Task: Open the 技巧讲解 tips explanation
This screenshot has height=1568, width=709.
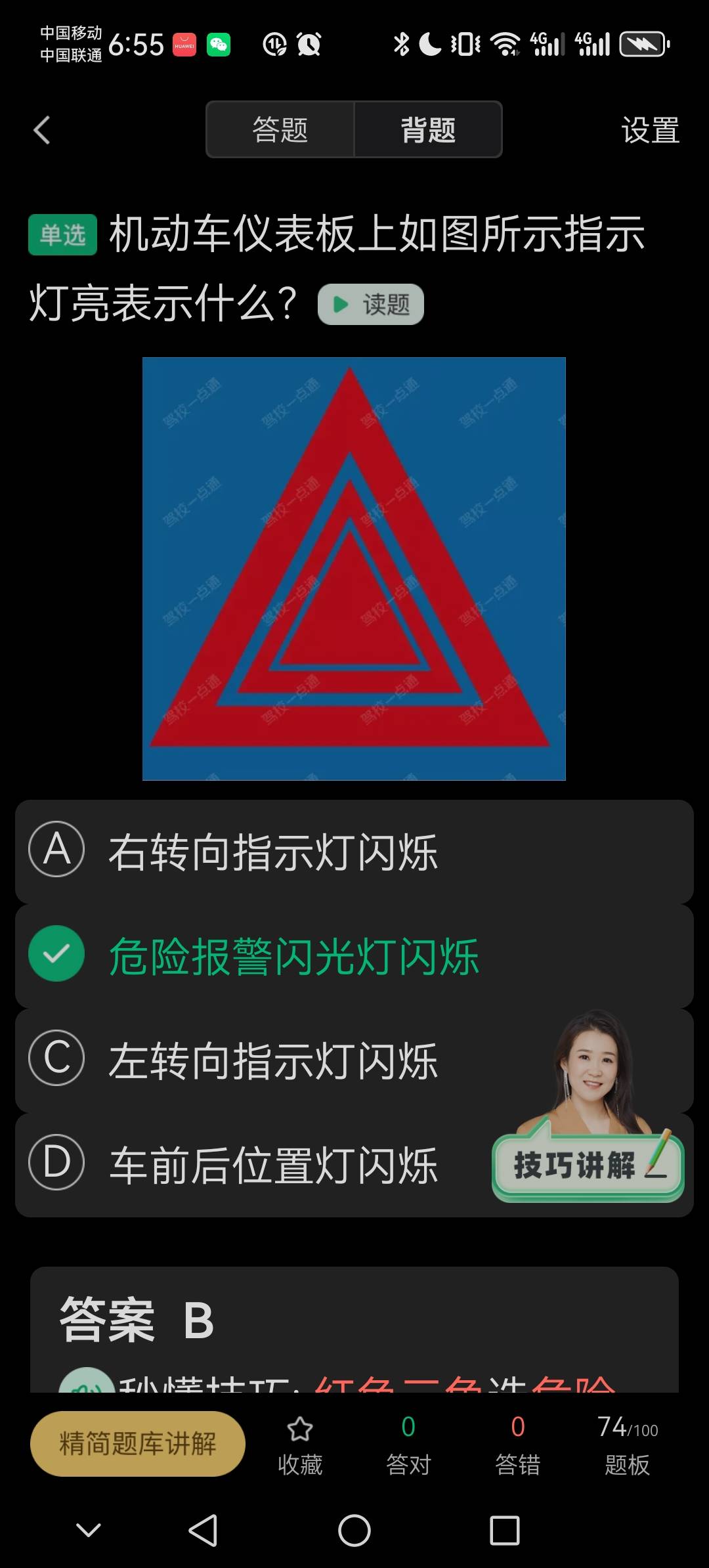Action: (x=588, y=1165)
